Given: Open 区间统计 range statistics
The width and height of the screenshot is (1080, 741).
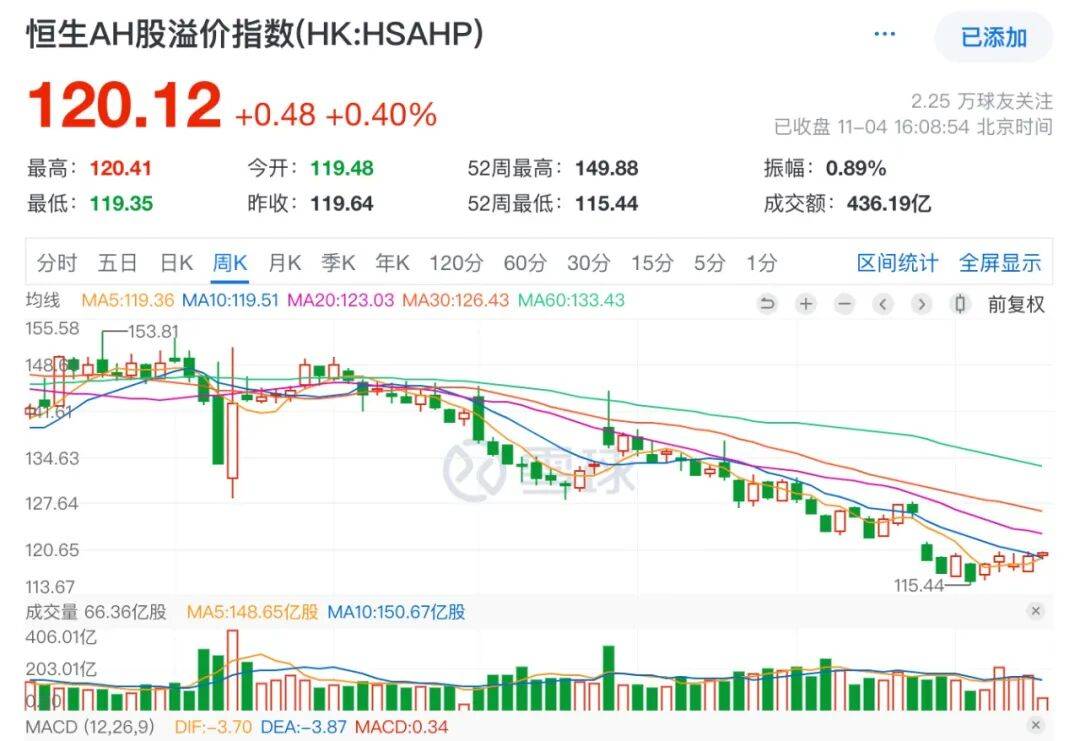Looking at the screenshot, I should (897, 262).
